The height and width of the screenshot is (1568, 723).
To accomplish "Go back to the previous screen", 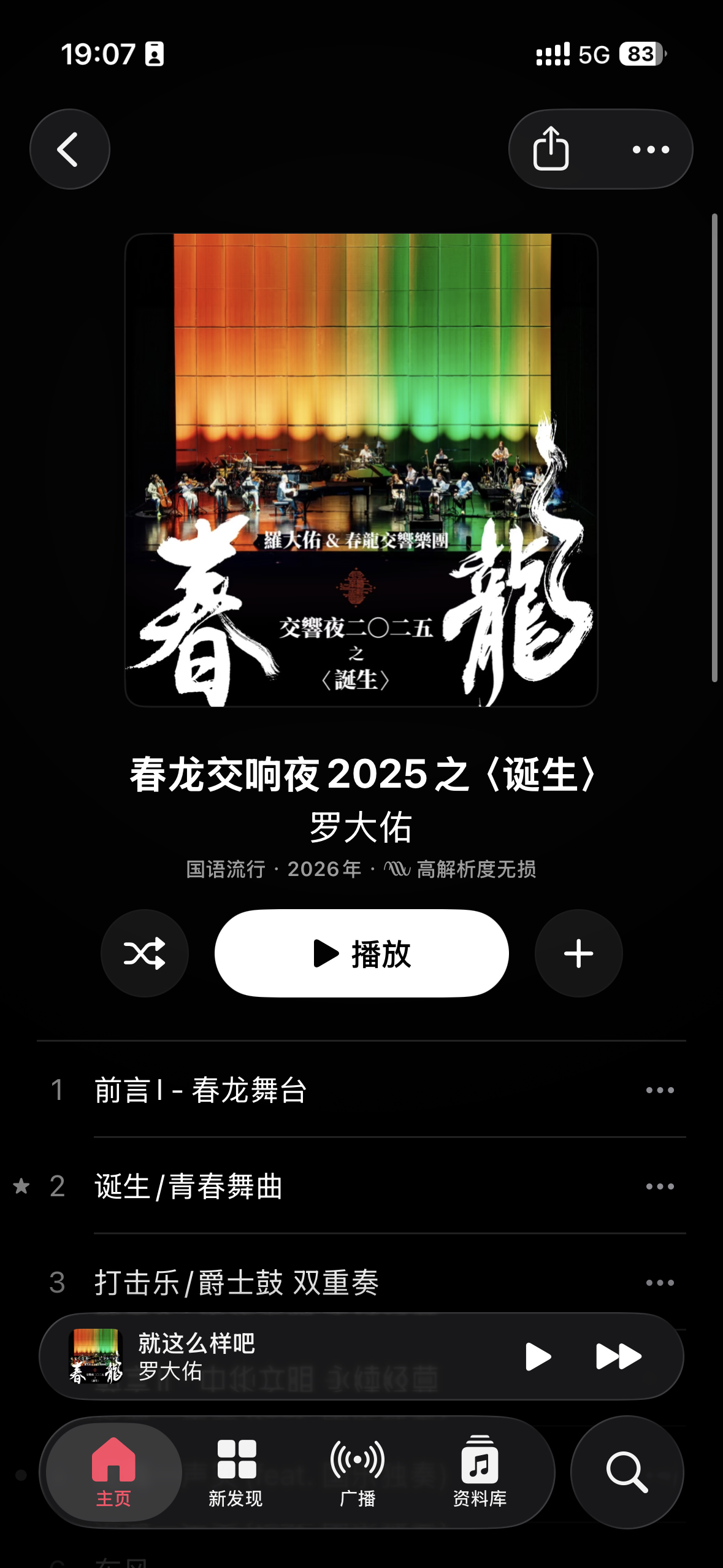I will (69, 149).
